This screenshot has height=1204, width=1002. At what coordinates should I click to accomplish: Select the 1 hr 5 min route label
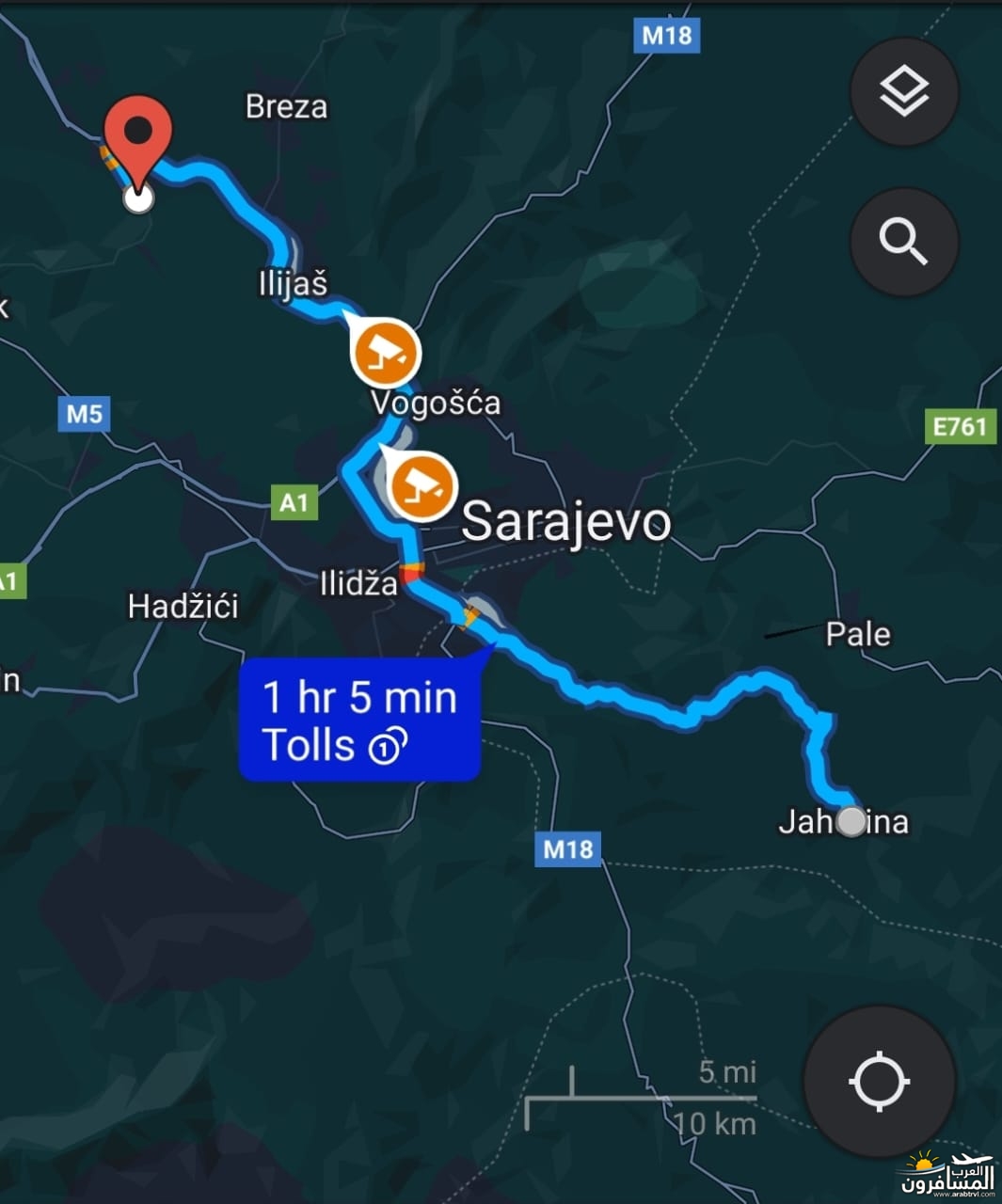360,721
